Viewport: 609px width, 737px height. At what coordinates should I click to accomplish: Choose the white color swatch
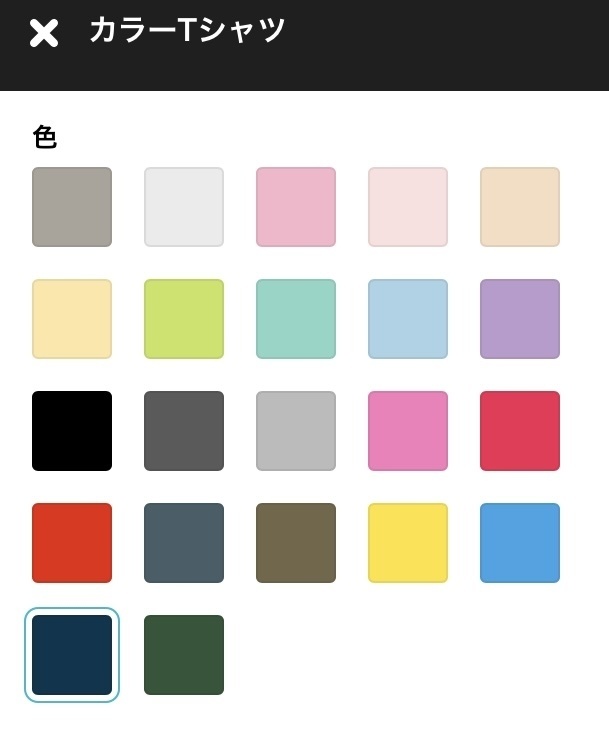[184, 207]
